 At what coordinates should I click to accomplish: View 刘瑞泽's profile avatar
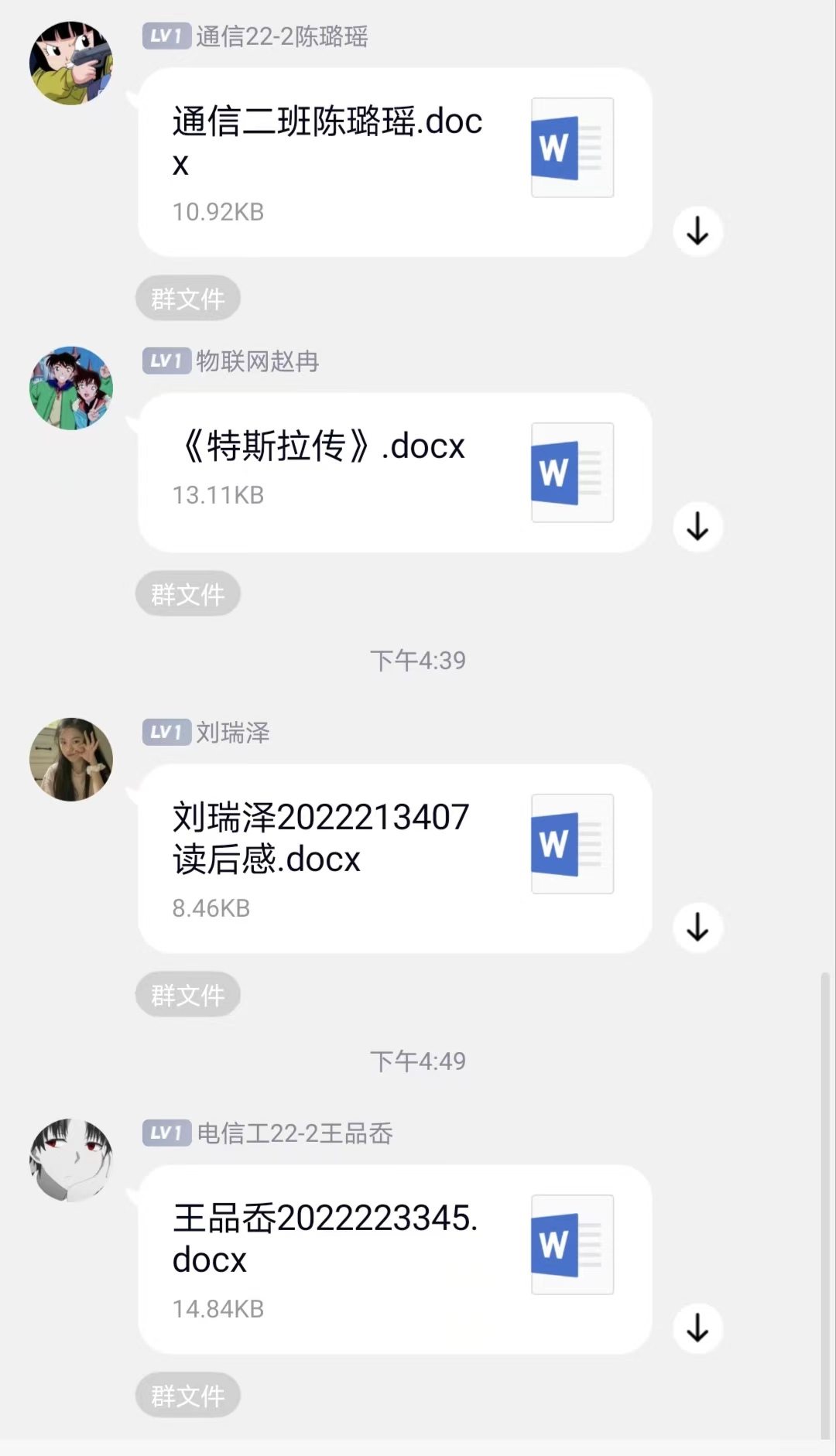71,760
